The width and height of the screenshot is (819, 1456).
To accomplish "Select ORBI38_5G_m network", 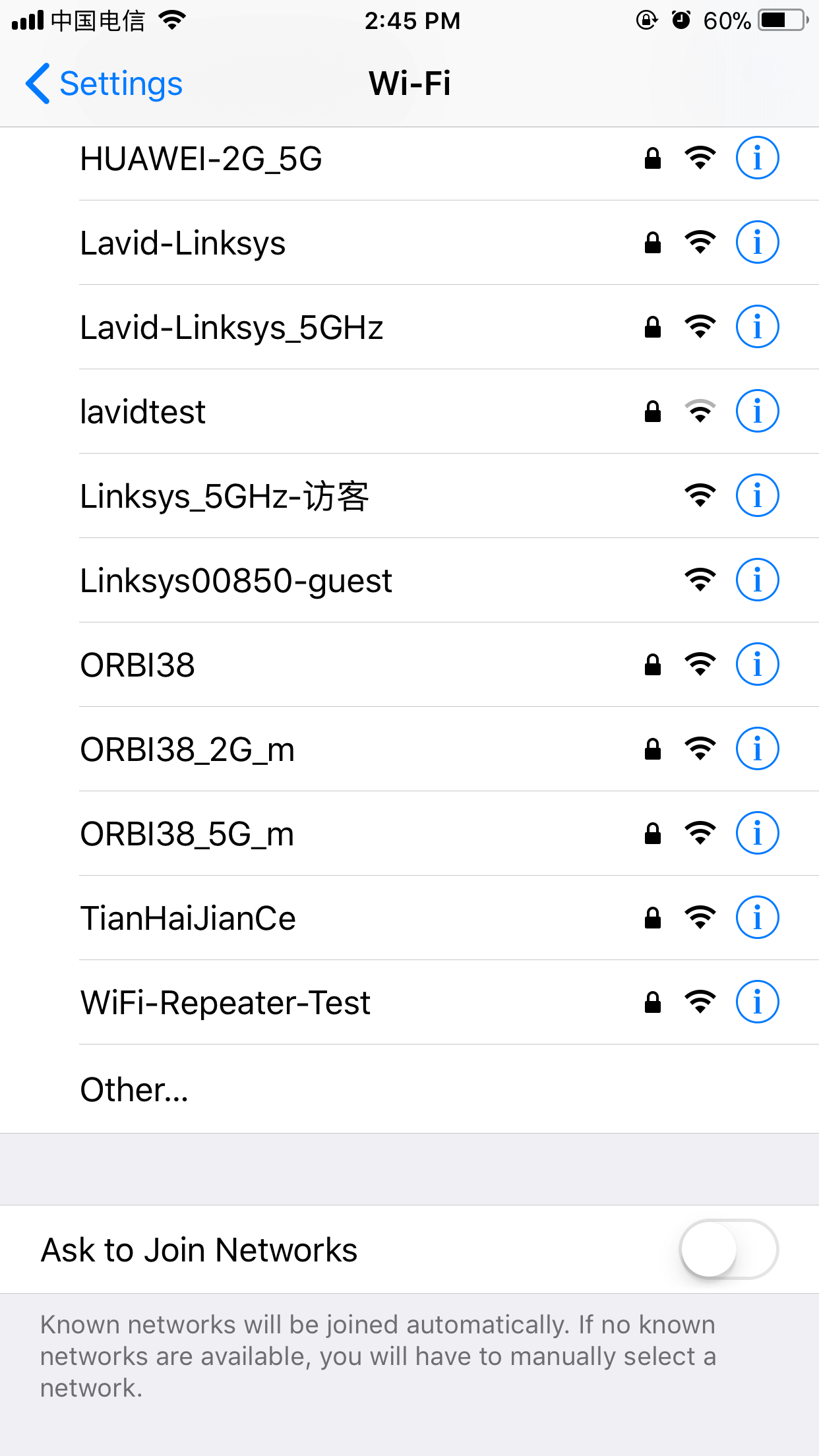I will tap(409, 834).
